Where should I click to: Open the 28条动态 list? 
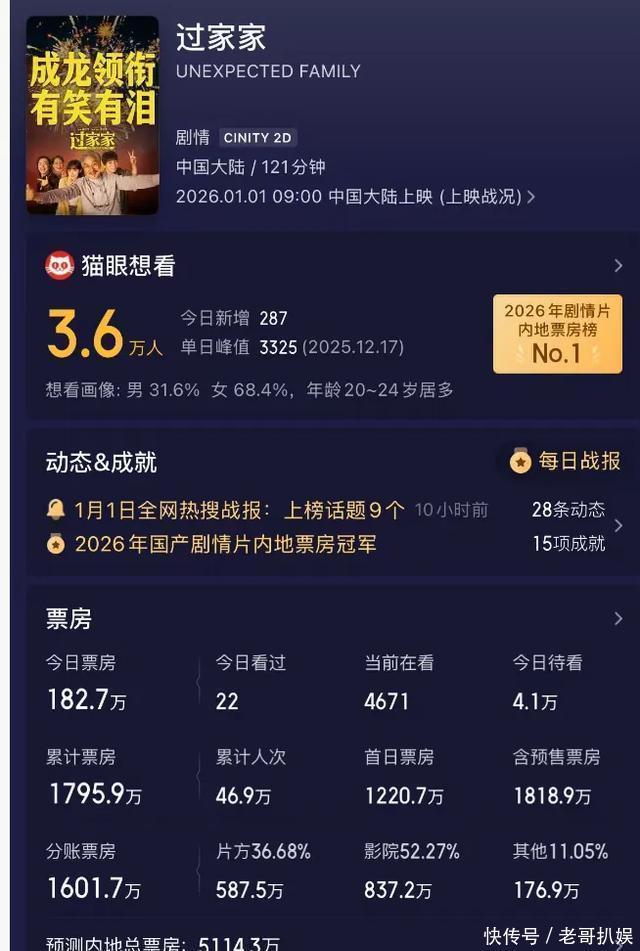(x=568, y=510)
